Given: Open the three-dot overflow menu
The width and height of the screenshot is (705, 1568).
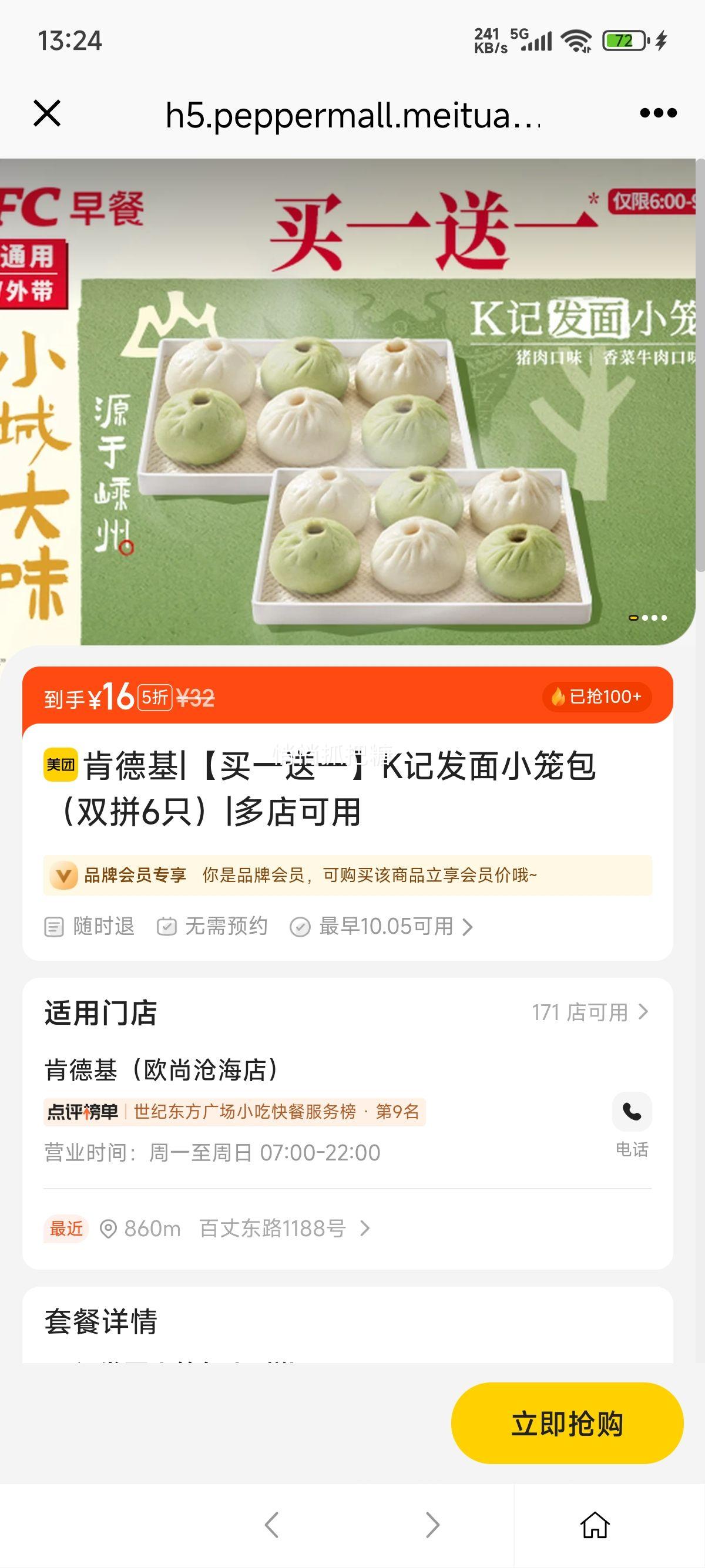Looking at the screenshot, I should 658,113.
